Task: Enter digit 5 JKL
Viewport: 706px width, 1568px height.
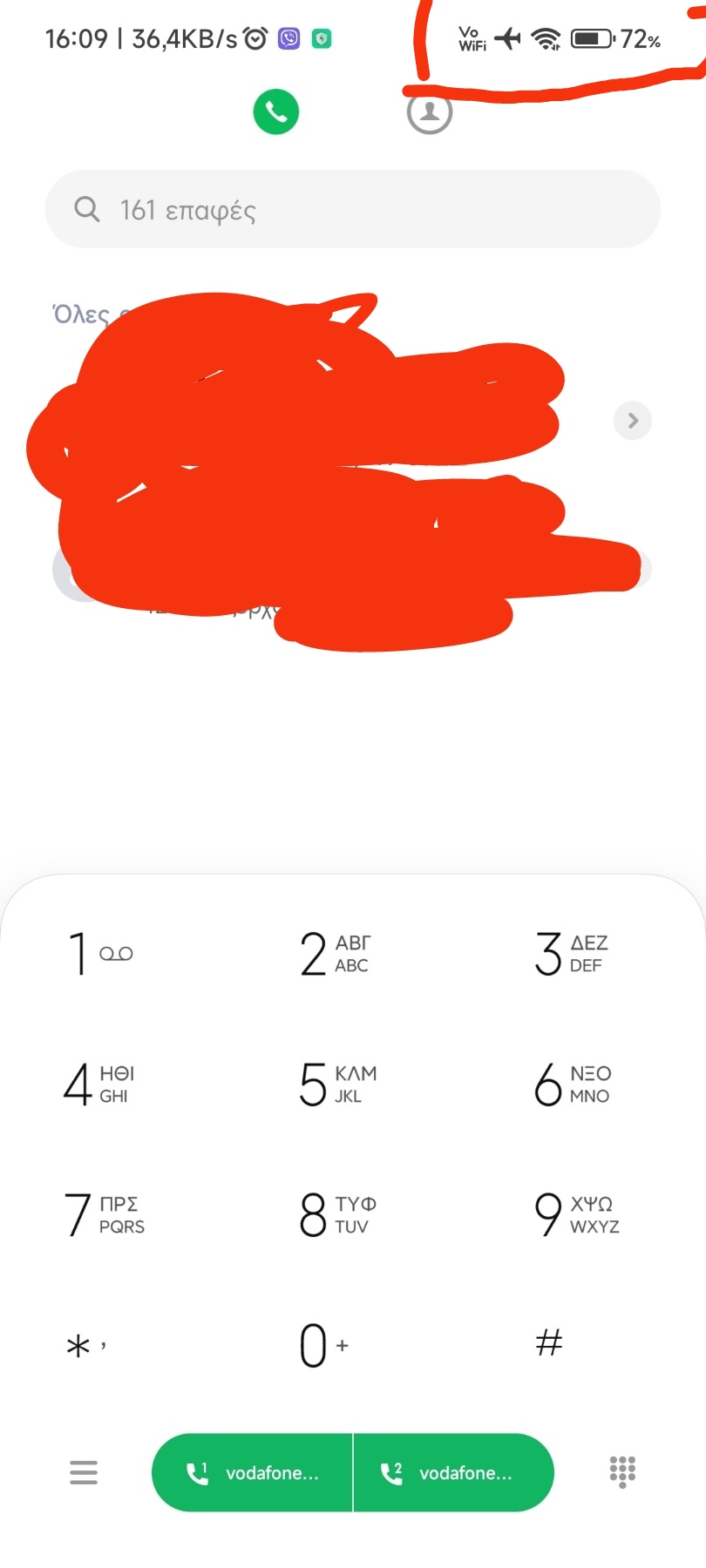Action: [336, 1084]
